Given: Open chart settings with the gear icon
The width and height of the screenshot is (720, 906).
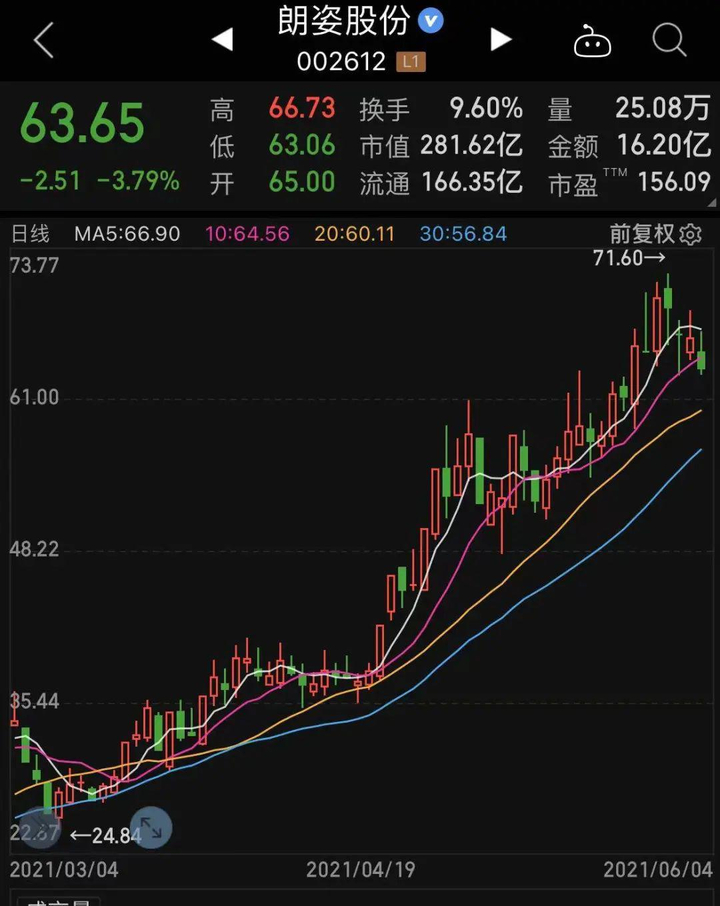Looking at the screenshot, I should (x=688, y=232).
